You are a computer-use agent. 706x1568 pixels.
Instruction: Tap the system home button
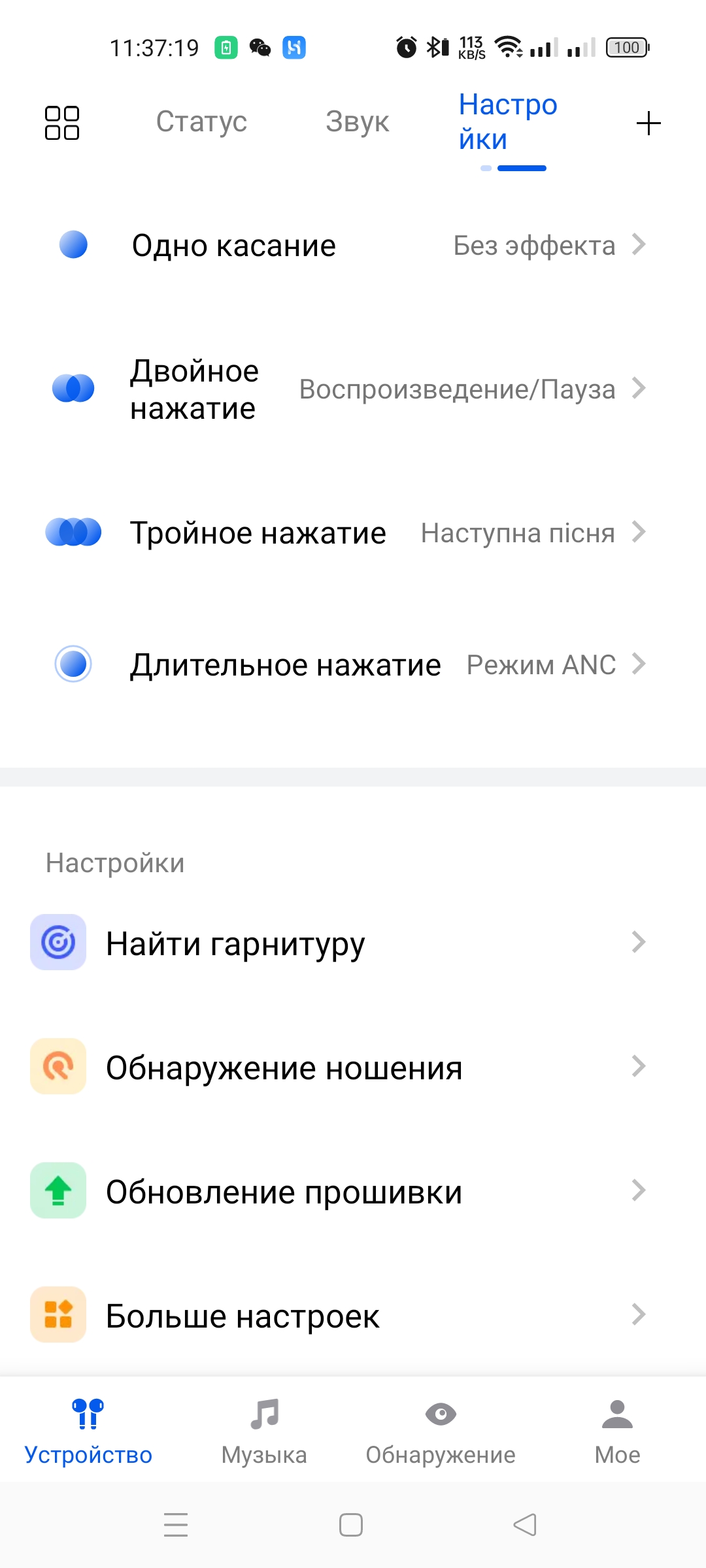tap(351, 1525)
